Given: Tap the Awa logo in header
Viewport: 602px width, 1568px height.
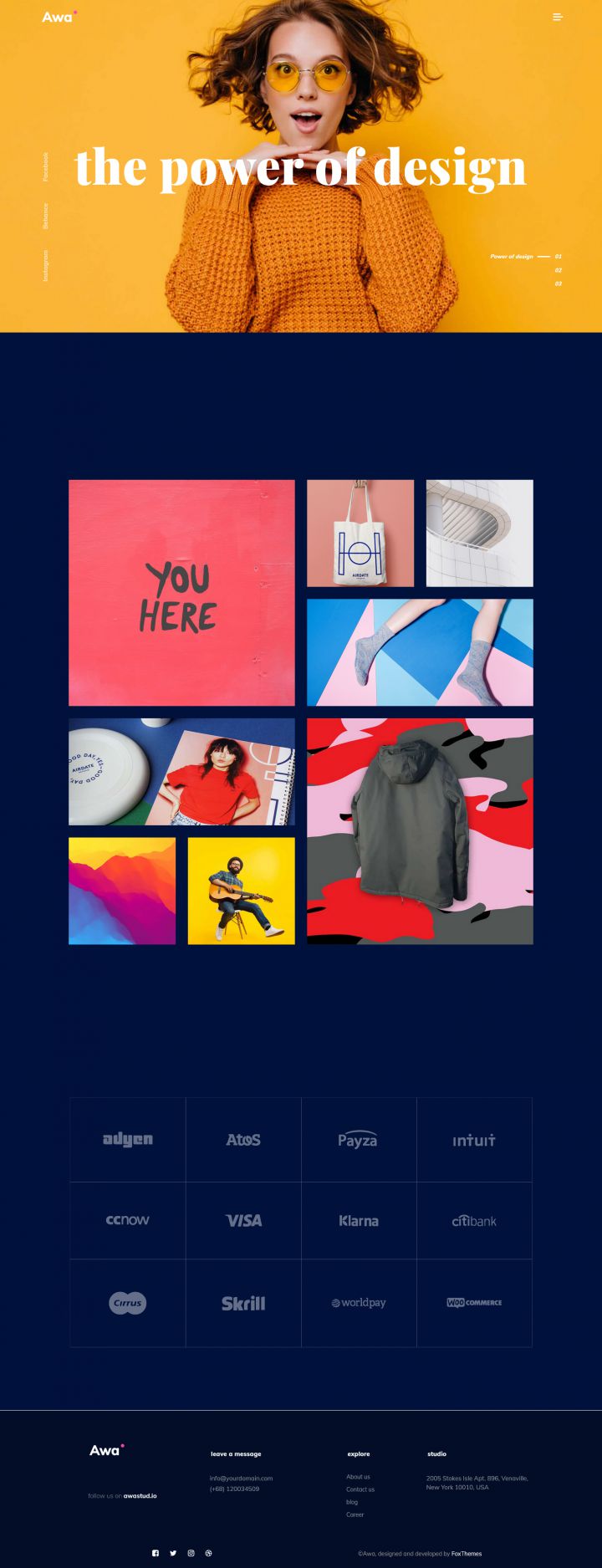Looking at the screenshot, I should coord(59,17).
